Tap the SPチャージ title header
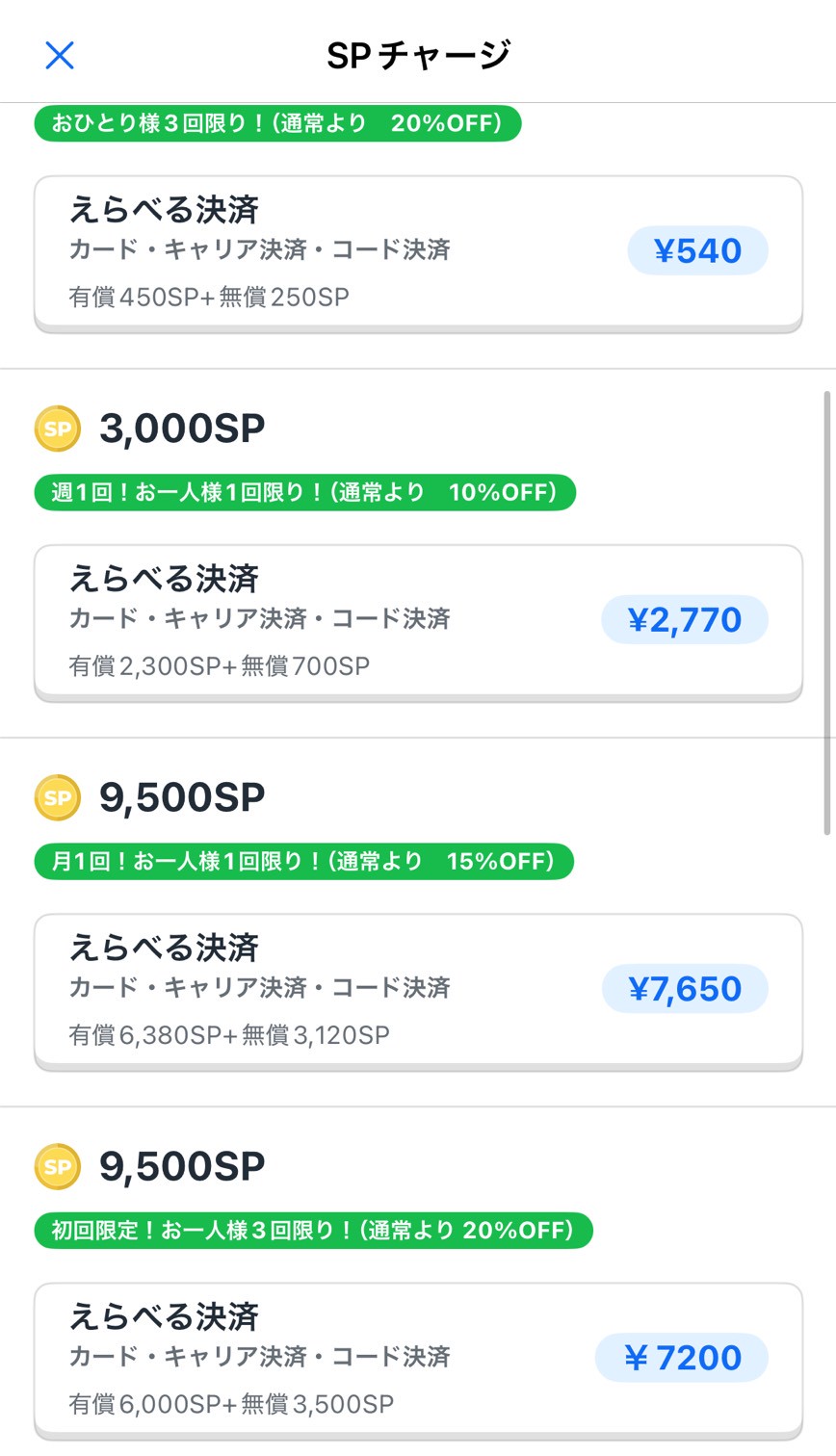Viewport: 836px width, 1456px height. coord(418,53)
